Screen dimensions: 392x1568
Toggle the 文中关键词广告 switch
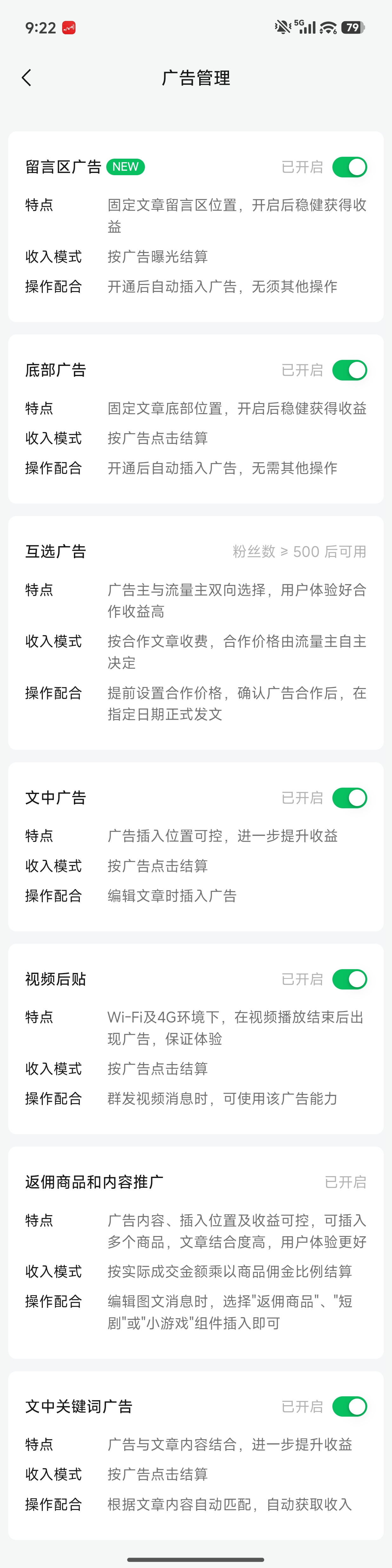tap(350, 1406)
